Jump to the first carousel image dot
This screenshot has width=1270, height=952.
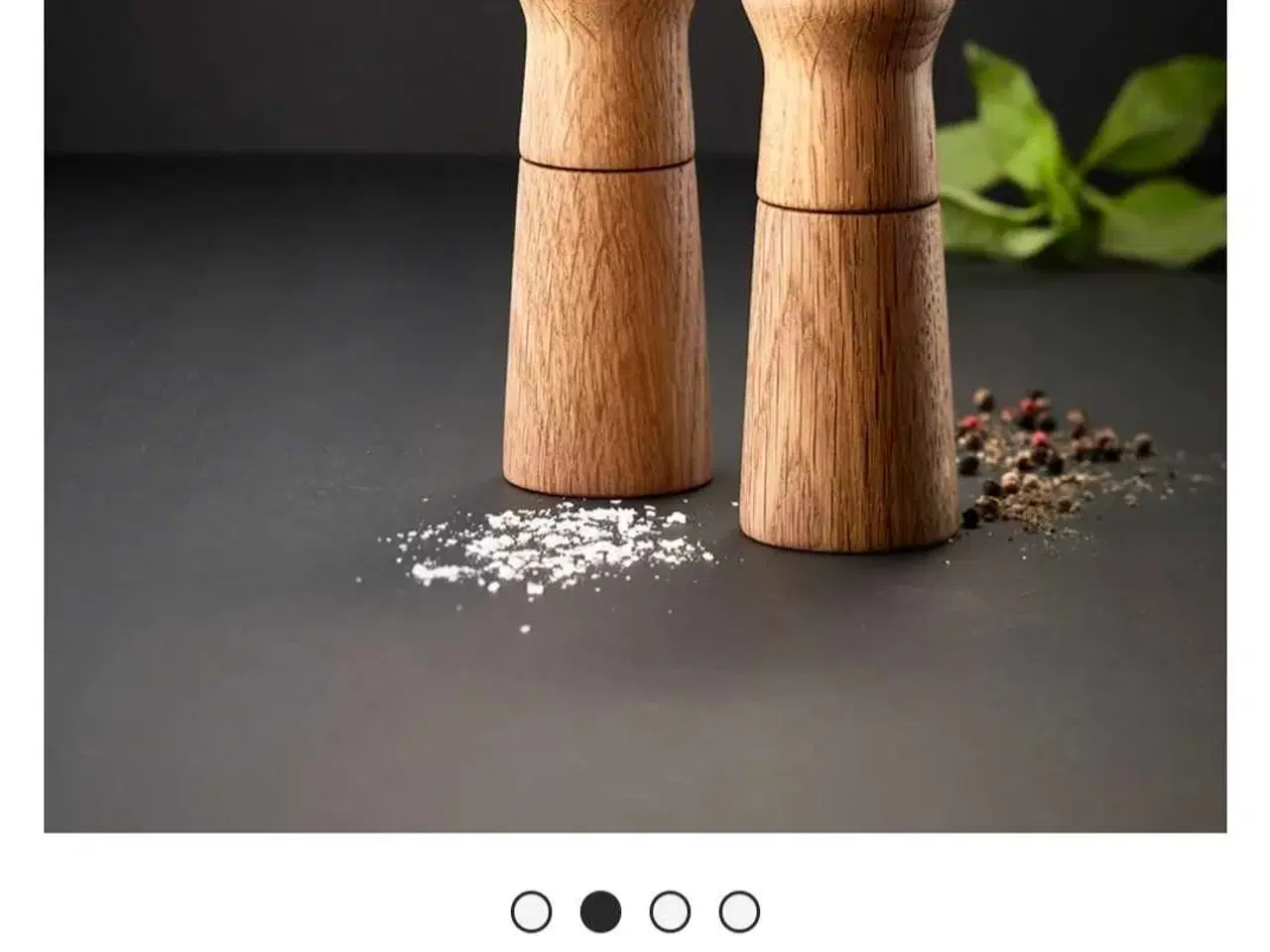pos(531,911)
